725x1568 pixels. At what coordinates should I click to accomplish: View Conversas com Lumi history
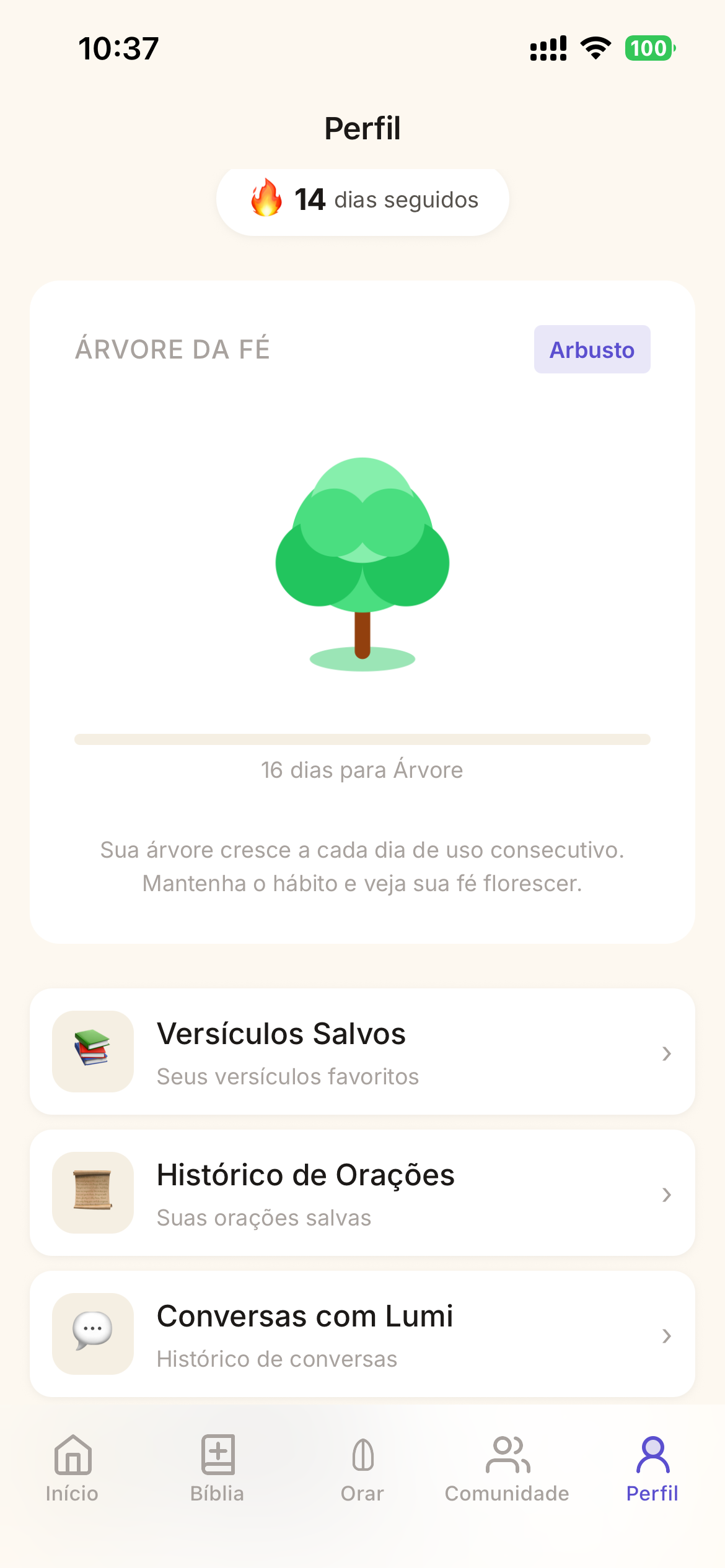[x=362, y=1334]
